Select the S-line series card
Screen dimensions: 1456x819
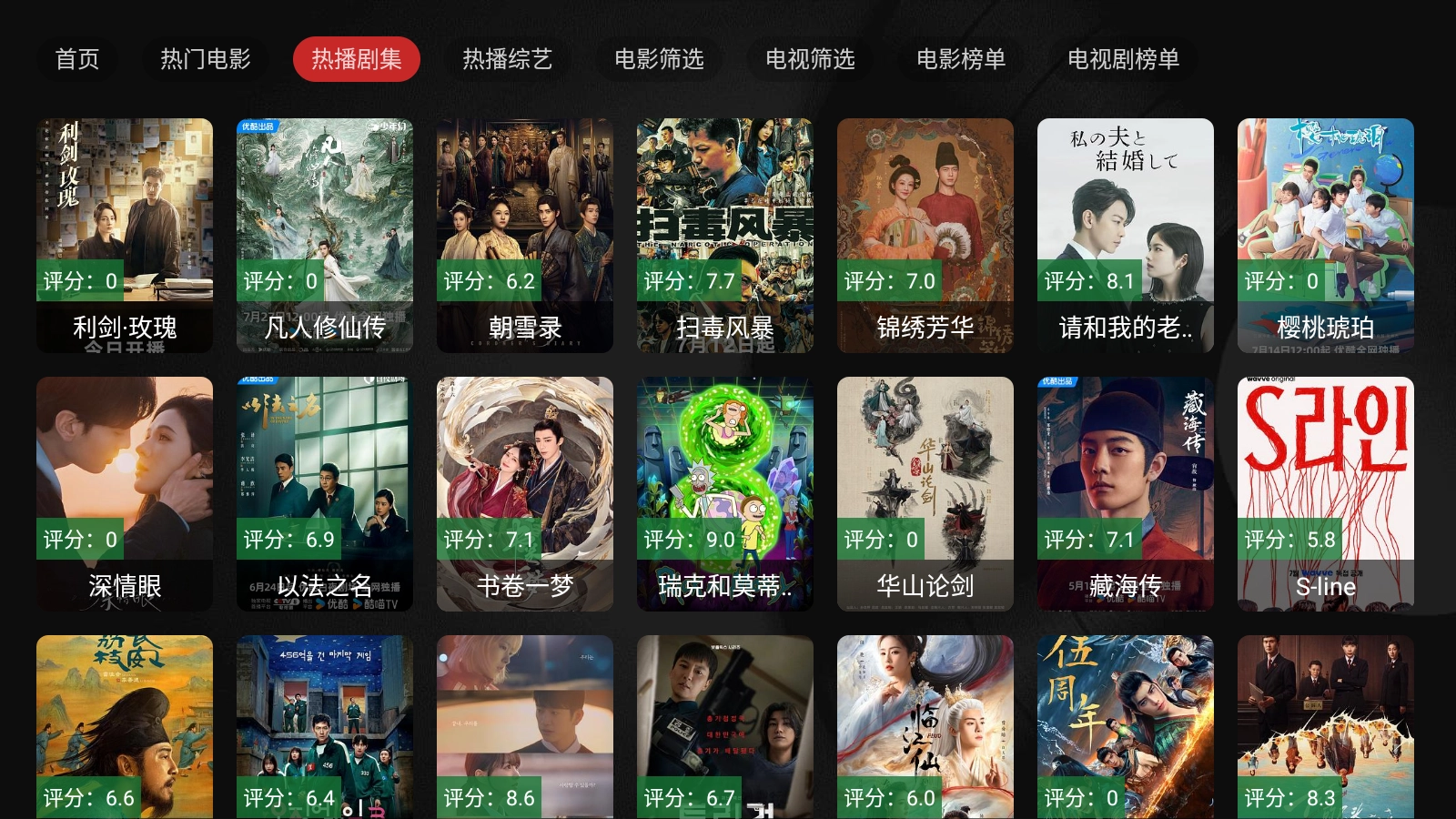(1326, 493)
